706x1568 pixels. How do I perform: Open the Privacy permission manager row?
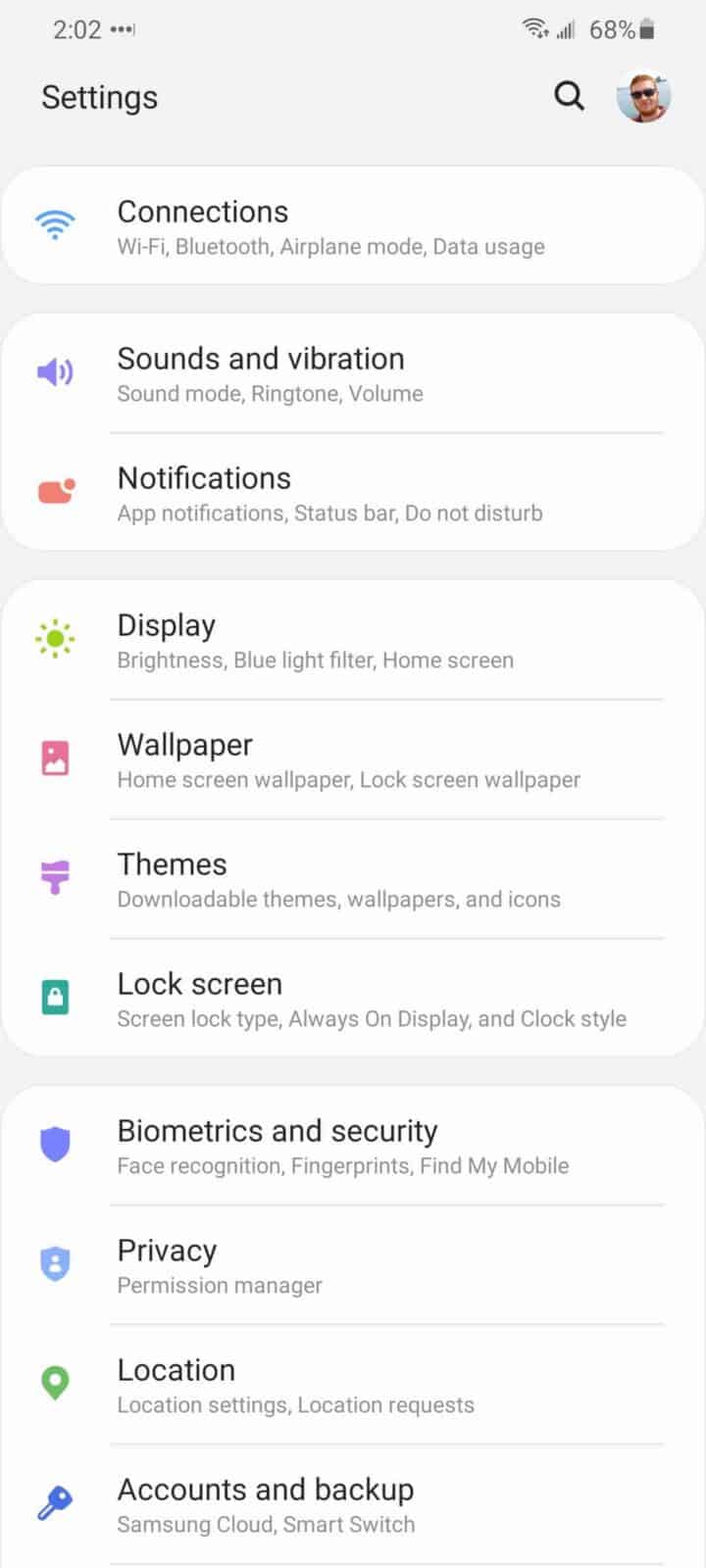point(353,1265)
